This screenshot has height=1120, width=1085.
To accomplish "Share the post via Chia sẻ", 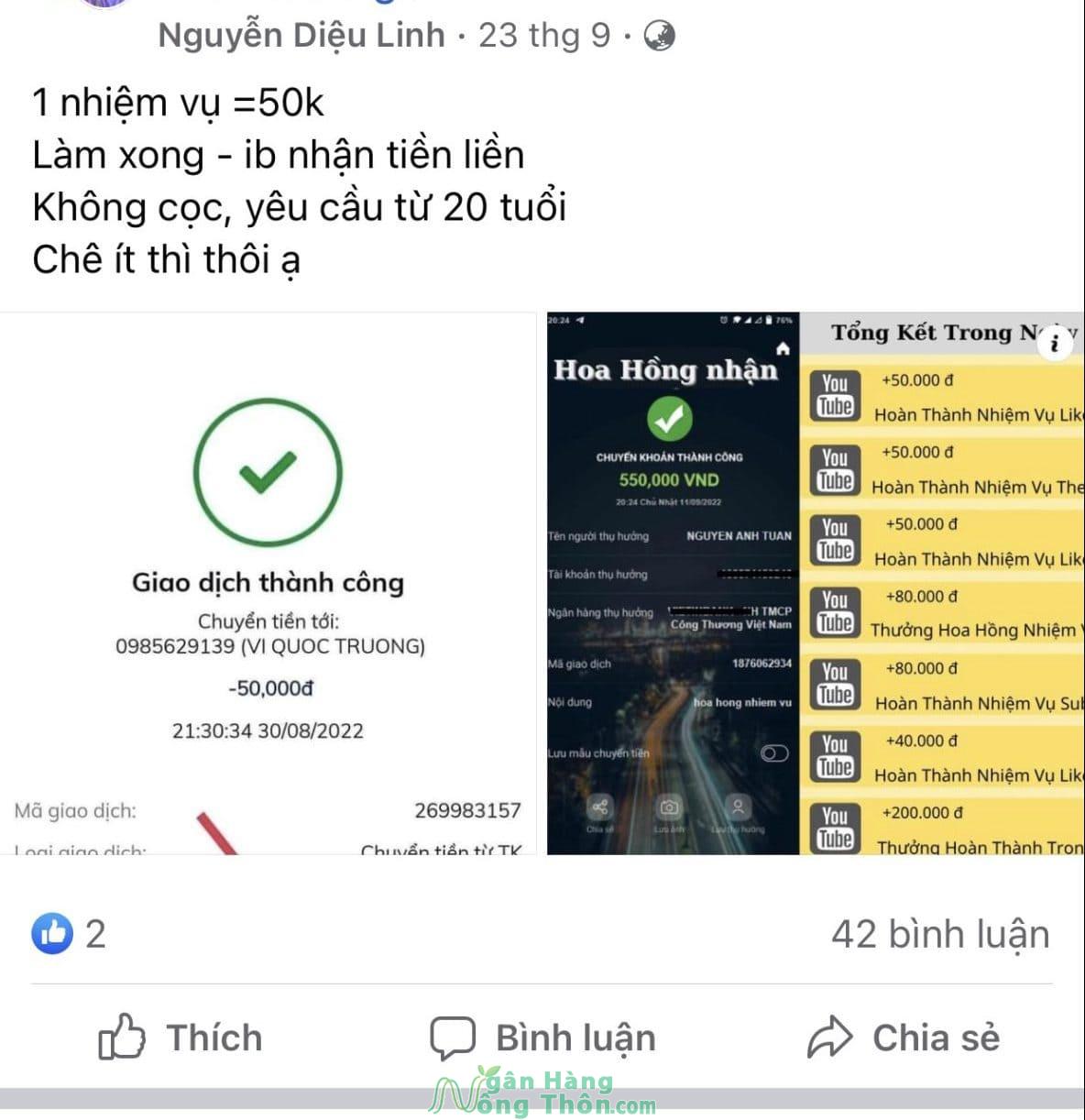I will (x=903, y=1038).
